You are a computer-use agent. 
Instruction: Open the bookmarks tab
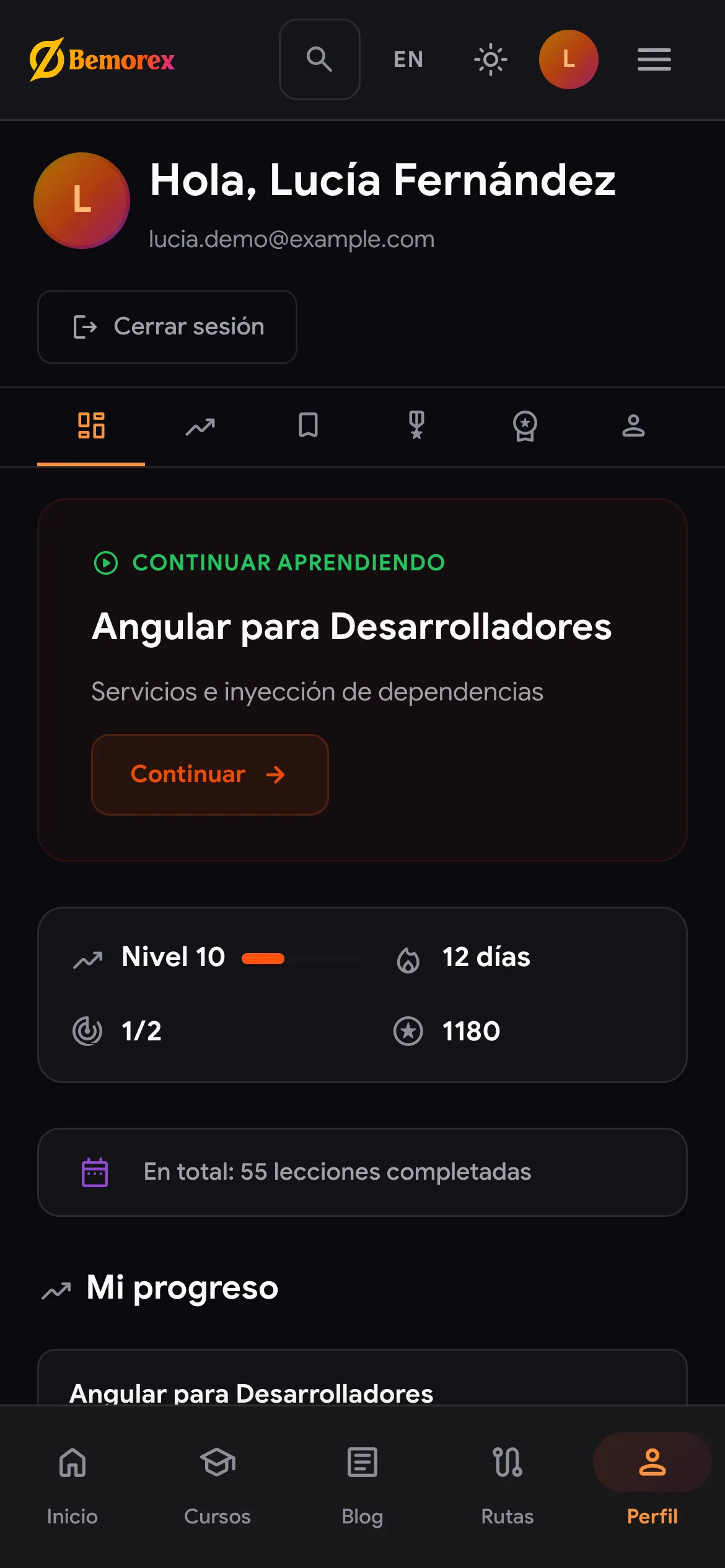coord(308,426)
